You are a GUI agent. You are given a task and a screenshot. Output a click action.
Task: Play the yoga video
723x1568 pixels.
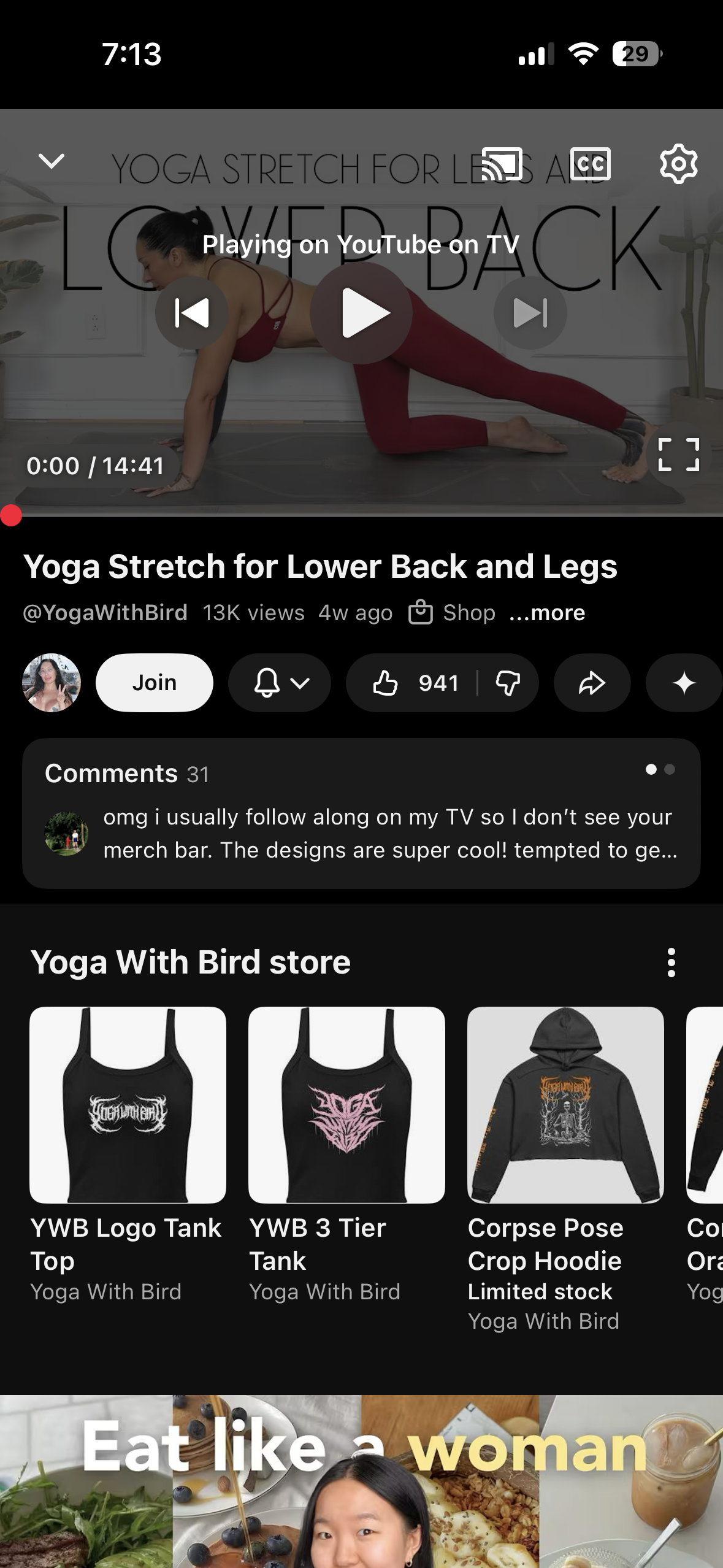point(361,313)
